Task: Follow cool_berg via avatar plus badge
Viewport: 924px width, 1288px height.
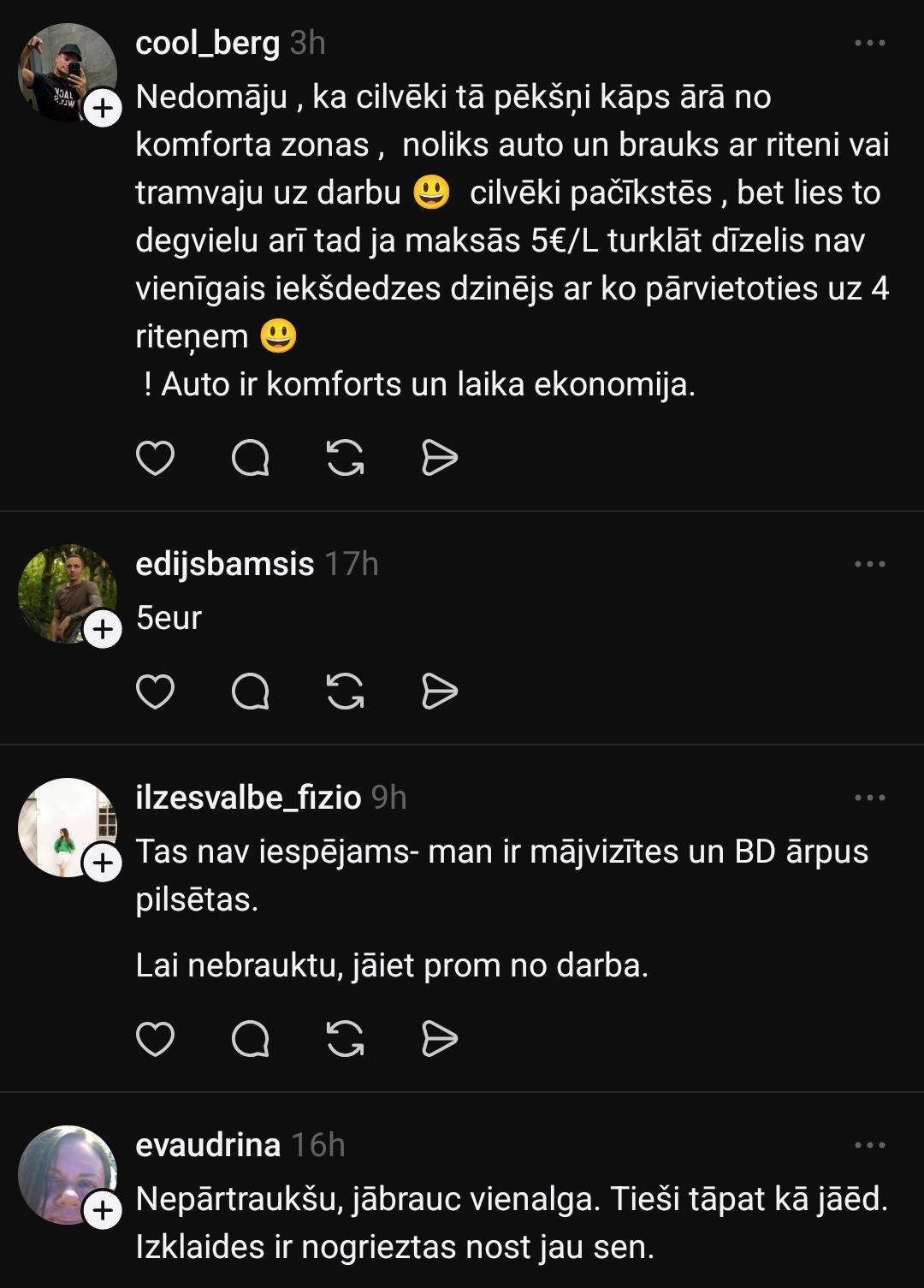Action: [103, 109]
